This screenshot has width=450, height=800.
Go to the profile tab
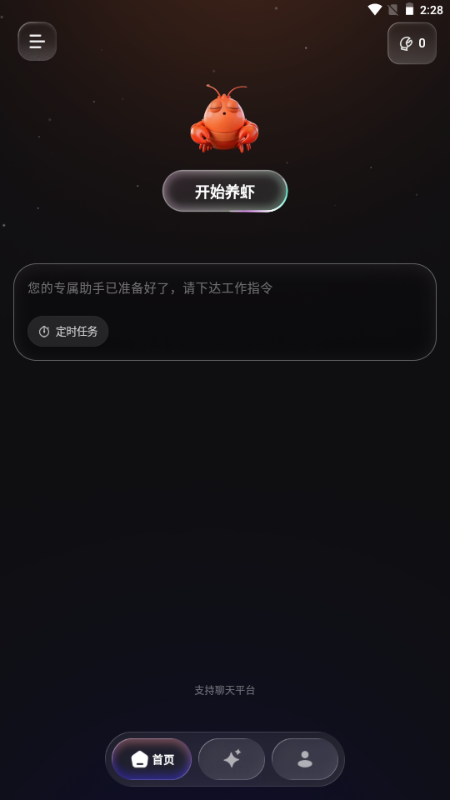(305, 759)
